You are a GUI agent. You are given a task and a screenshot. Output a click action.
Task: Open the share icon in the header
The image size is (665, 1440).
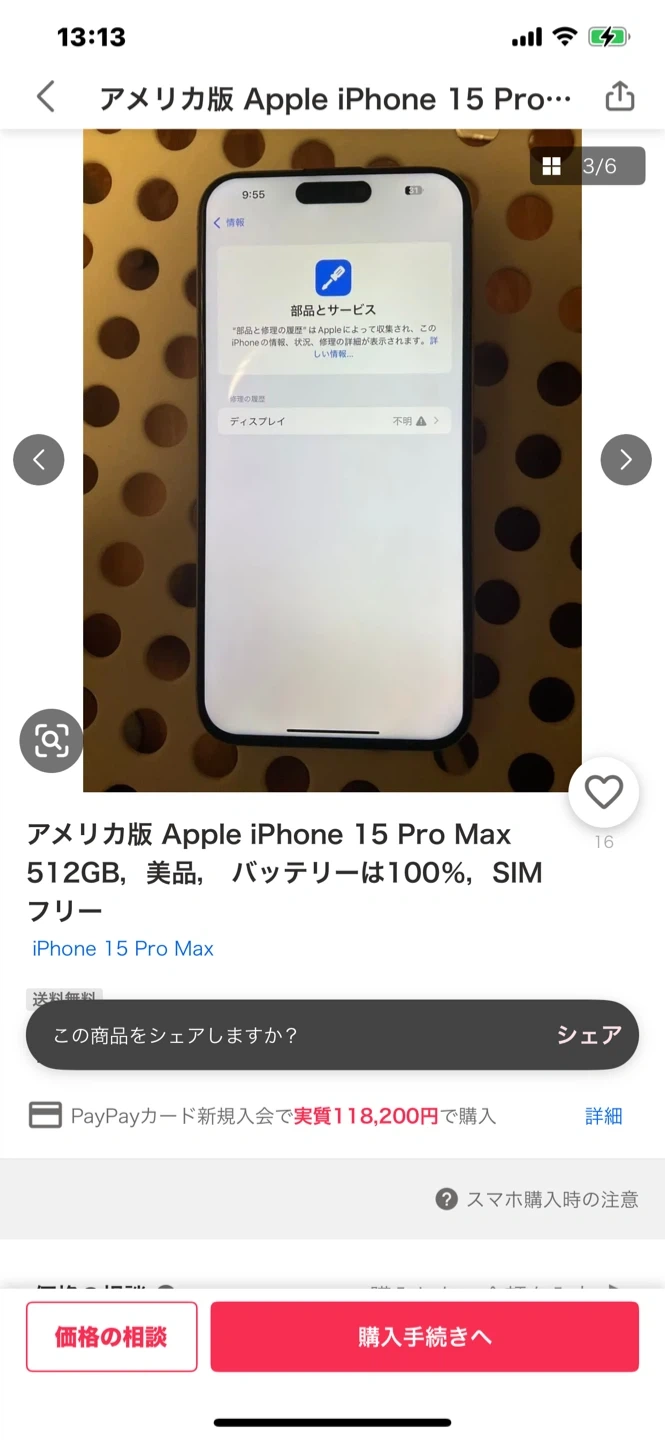[620, 97]
